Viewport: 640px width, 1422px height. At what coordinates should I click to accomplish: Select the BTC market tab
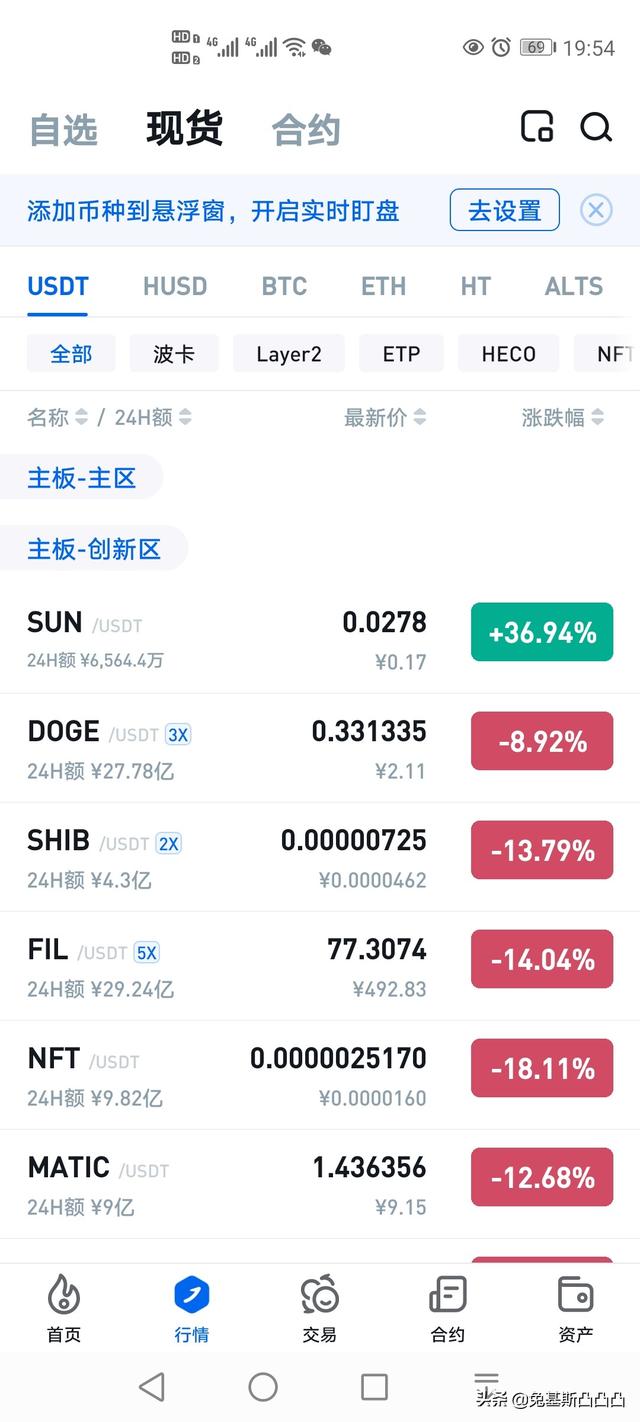pyautogui.click(x=284, y=286)
